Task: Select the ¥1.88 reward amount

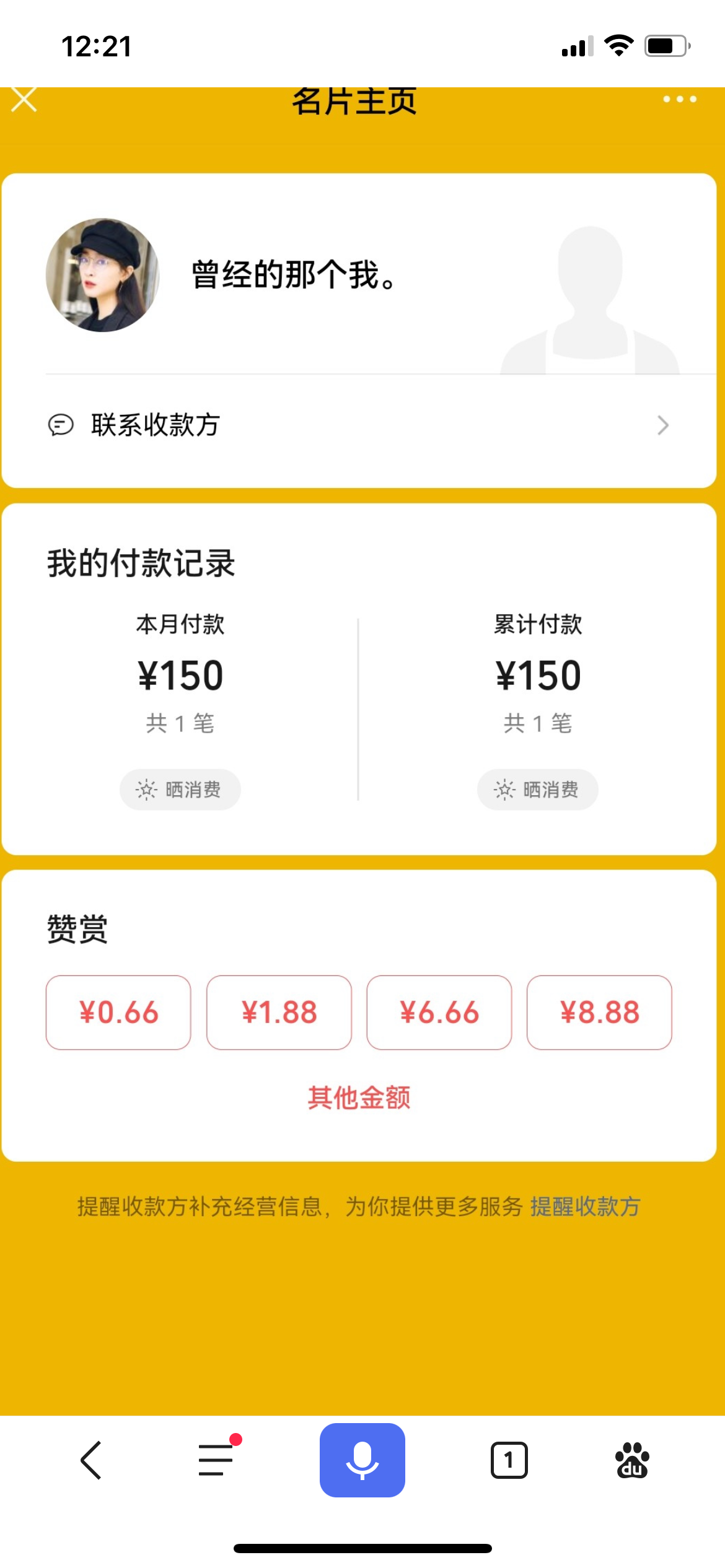Action: (278, 1012)
